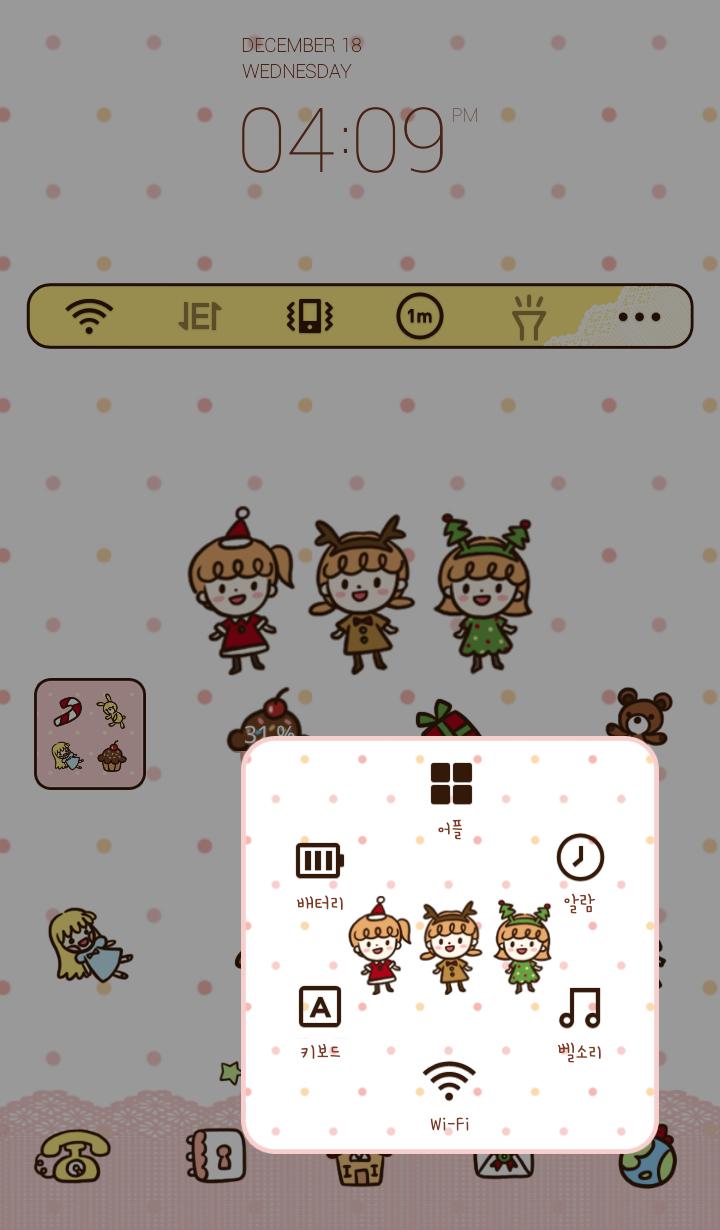Open the 알람 alarm clock icon

coord(580,859)
